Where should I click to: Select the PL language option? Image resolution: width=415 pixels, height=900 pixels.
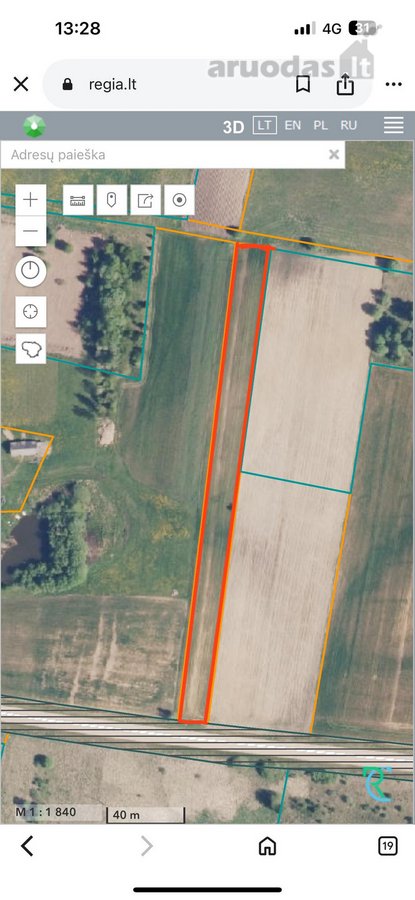click(x=320, y=126)
